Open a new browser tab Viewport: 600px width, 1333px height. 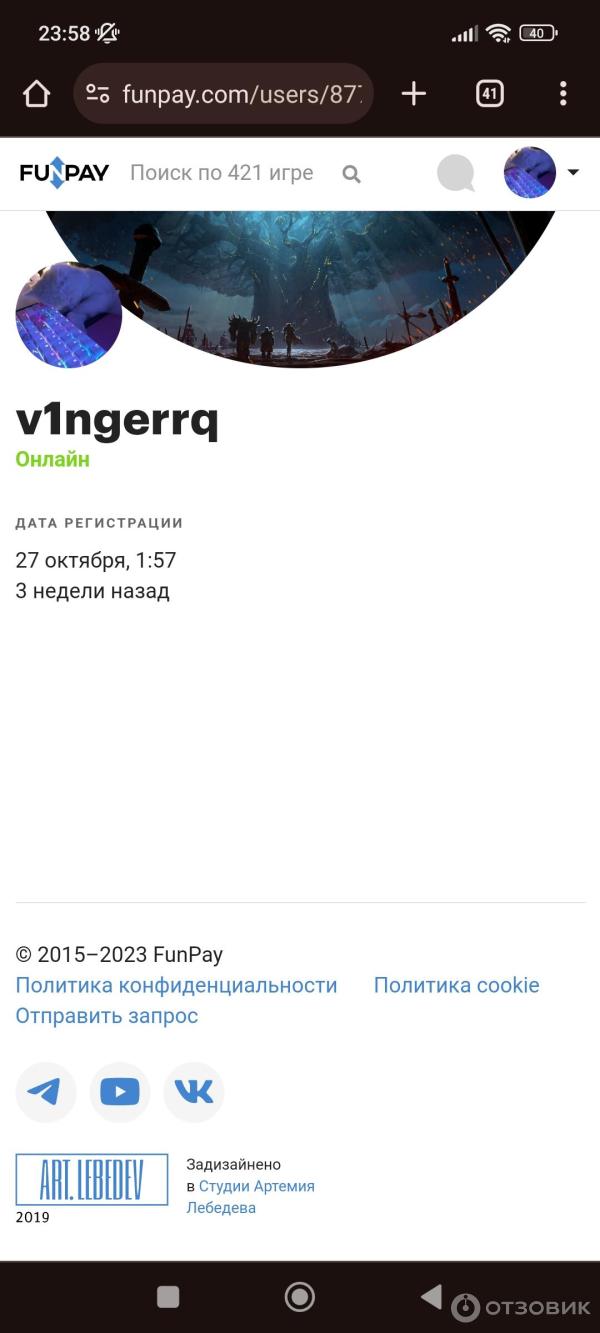pyautogui.click(x=413, y=94)
